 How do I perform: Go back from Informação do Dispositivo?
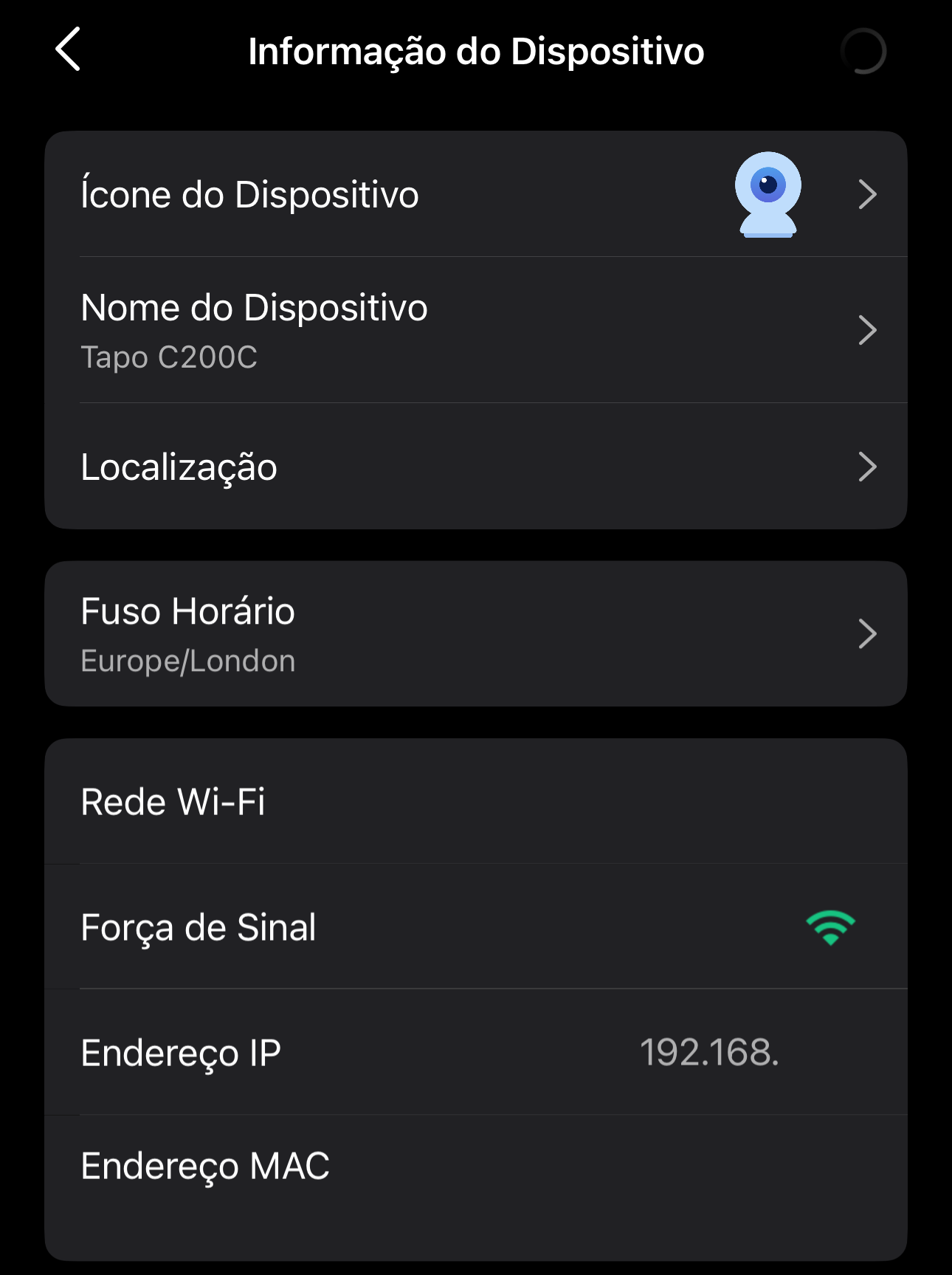(68, 50)
